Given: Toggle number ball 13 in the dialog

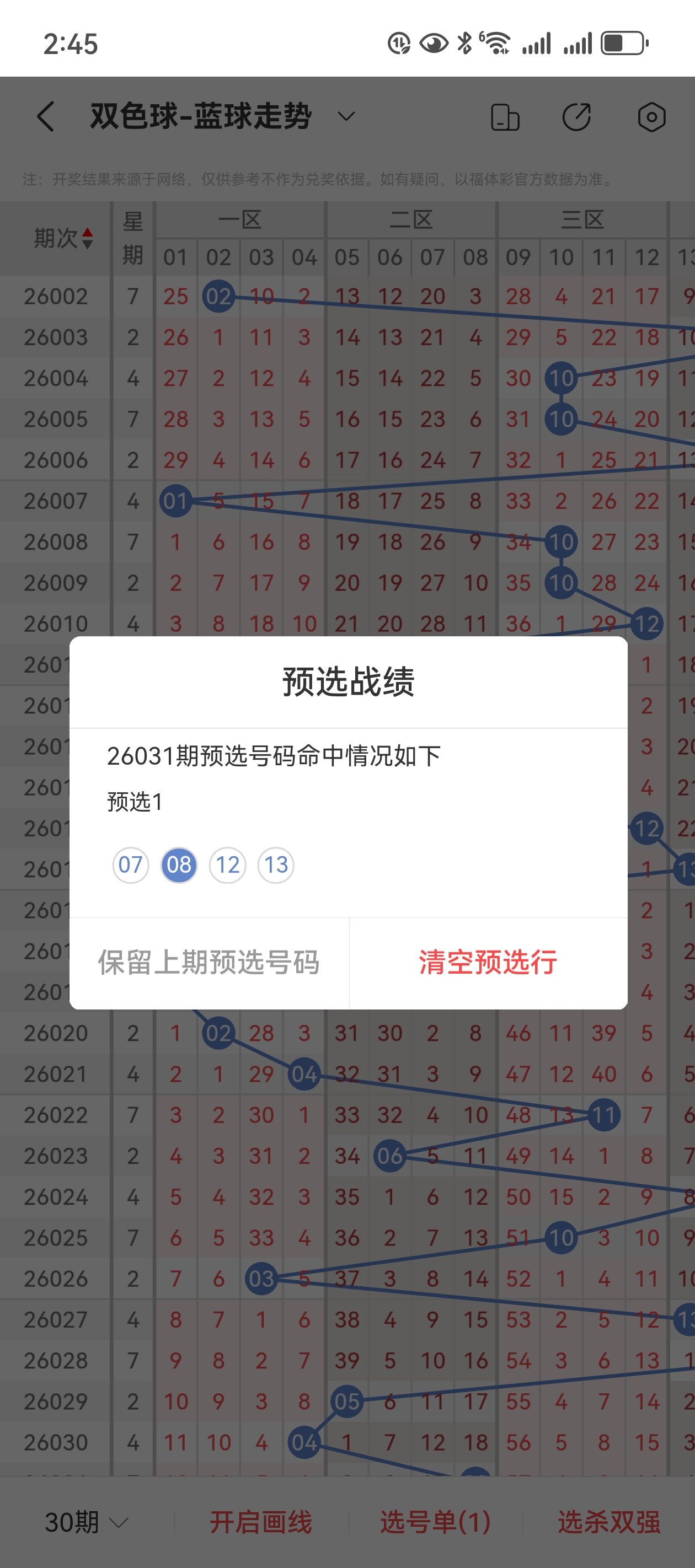Looking at the screenshot, I should click(275, 864).
